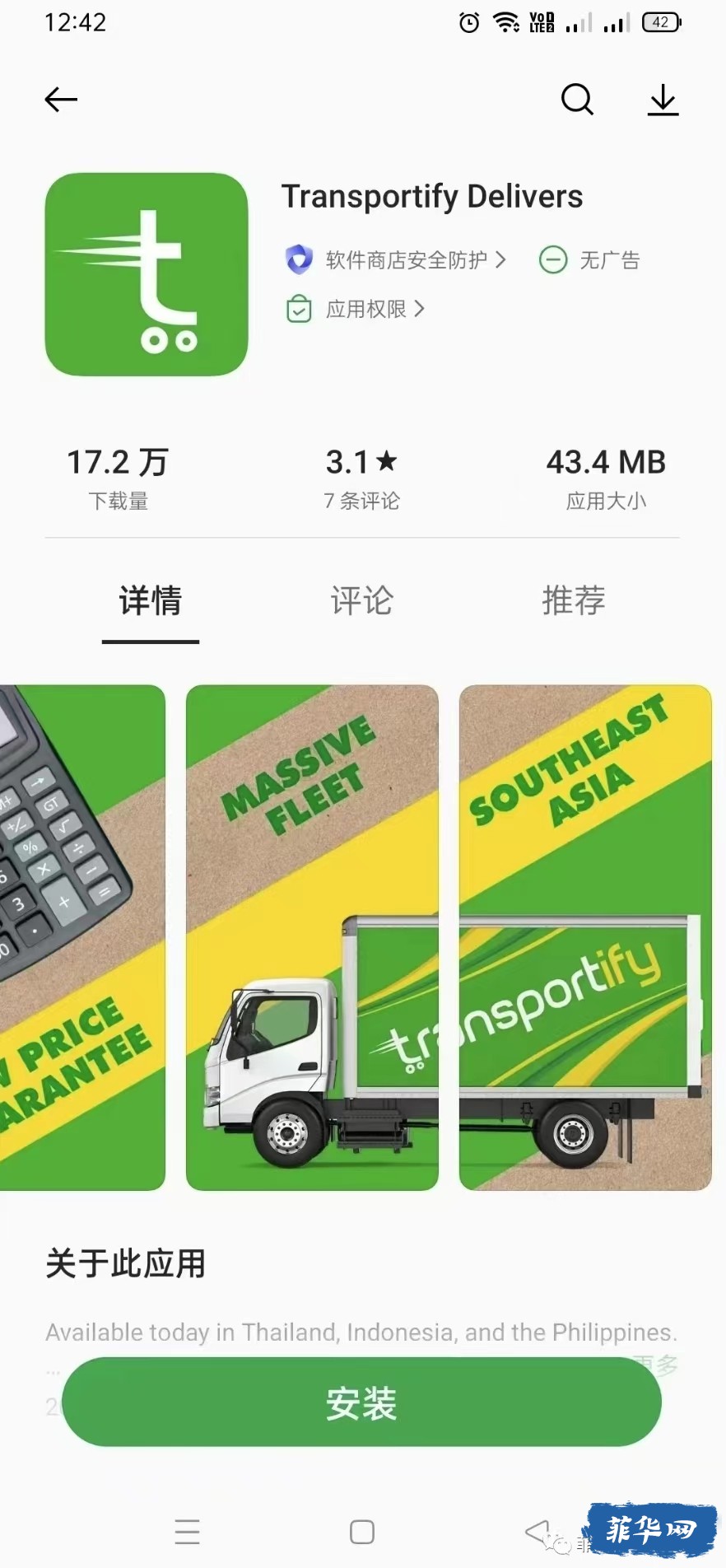View 应用权限 app permissions

pos(366,309)
